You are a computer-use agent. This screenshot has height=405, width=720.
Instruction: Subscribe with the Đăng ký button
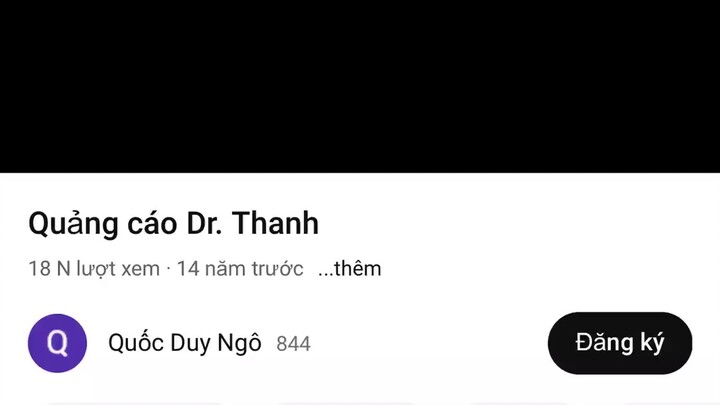[619, 343]
